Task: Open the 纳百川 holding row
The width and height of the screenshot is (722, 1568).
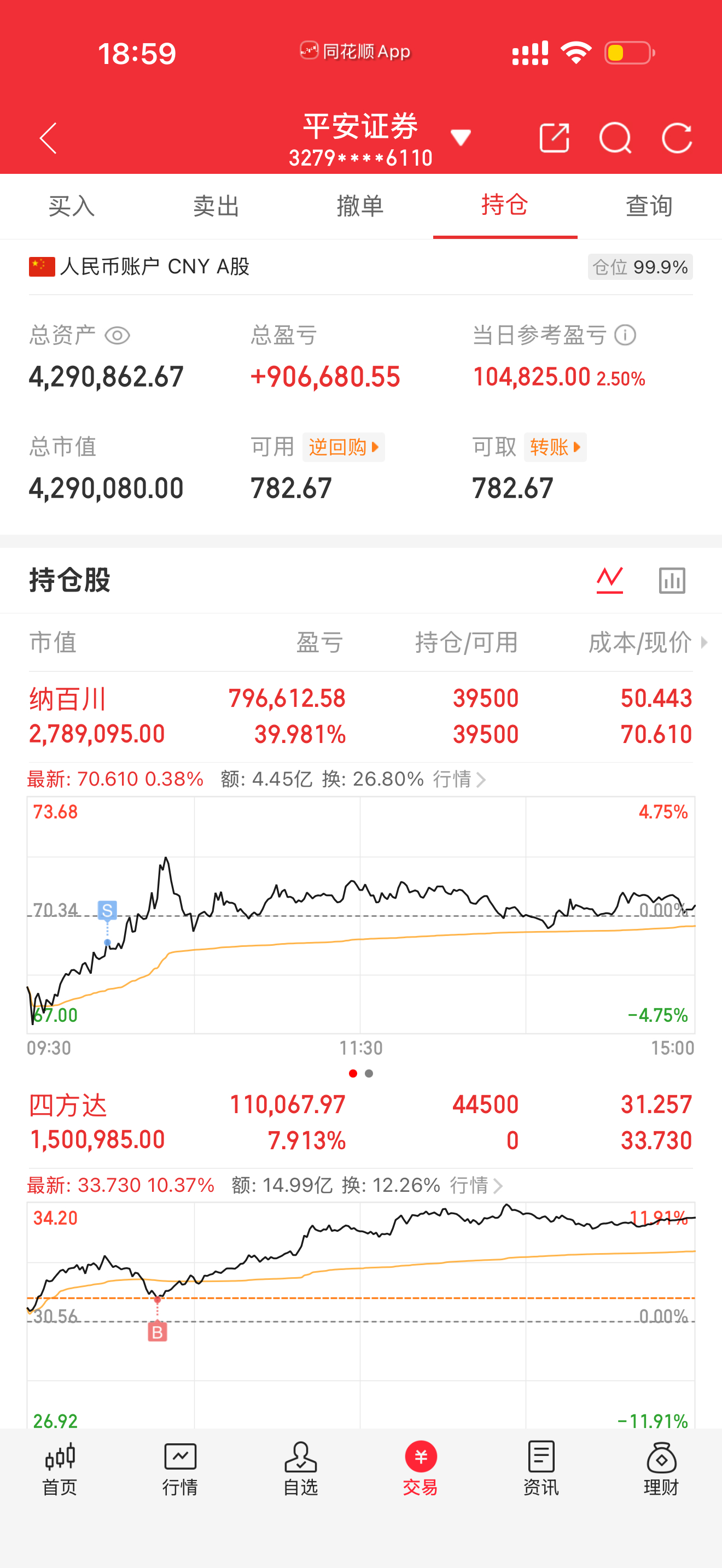Action: click(x=360, y=716)
